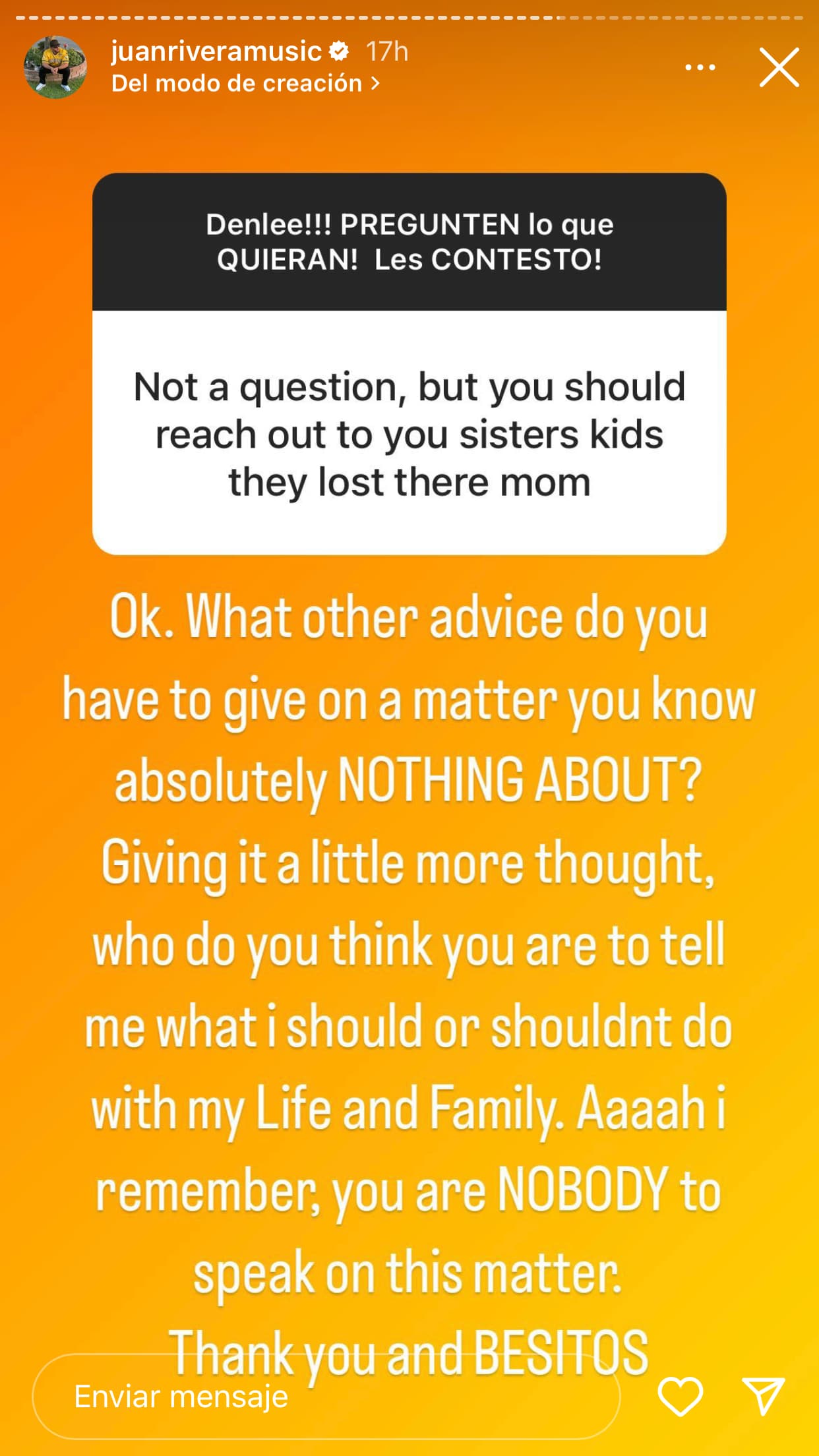Open juanriveramusic profile picture
The image size is (819, 1456).
click(55, 67)
